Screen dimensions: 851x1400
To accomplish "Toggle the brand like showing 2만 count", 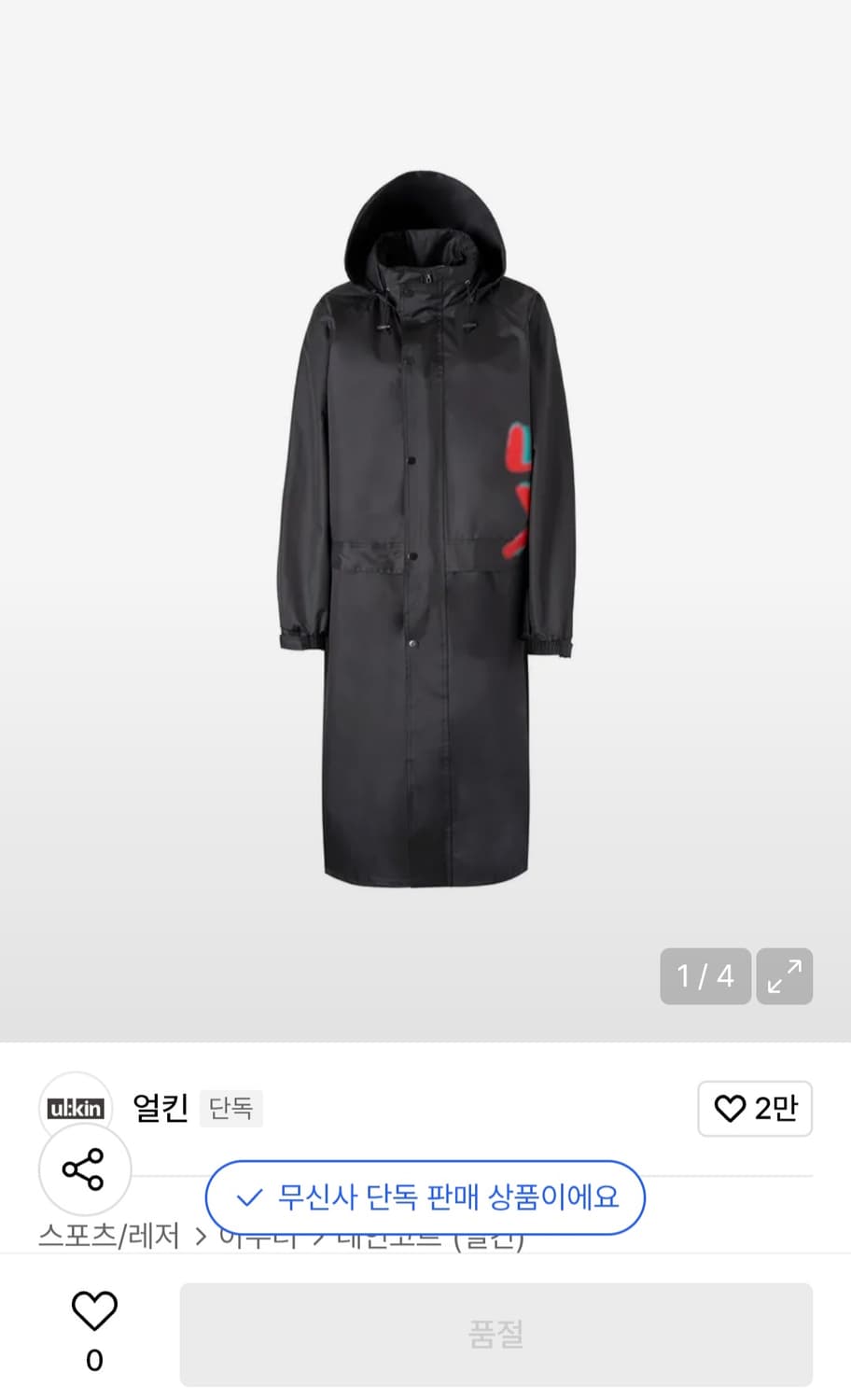I will pos(755,1109).
